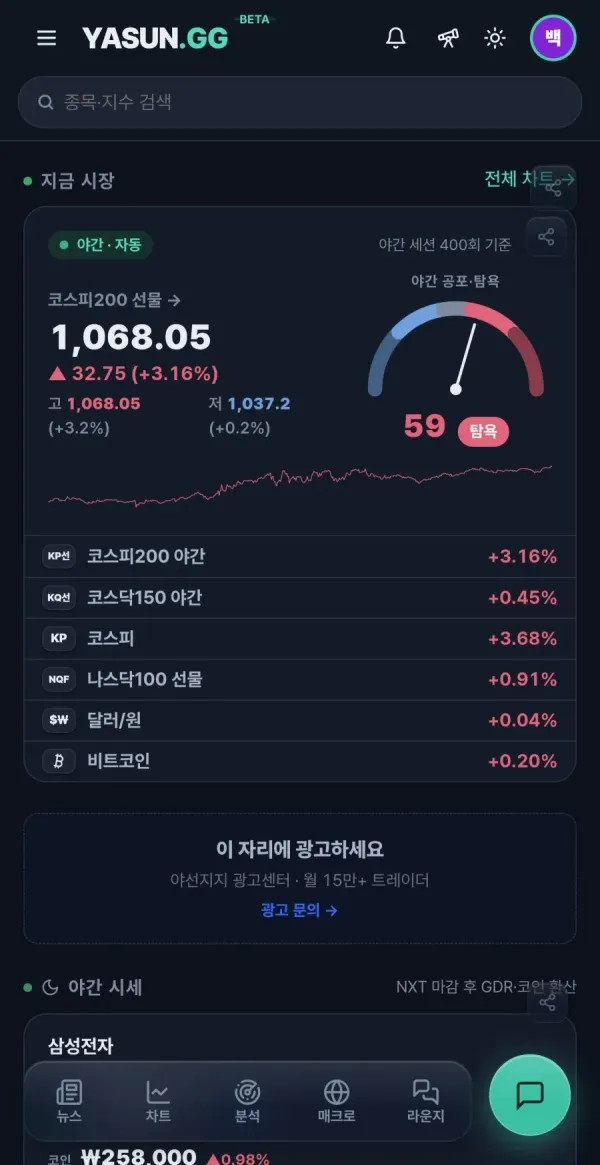
Task: Open the 전체 차트 link
Action: pyautogui.click(x=529, y=179)
